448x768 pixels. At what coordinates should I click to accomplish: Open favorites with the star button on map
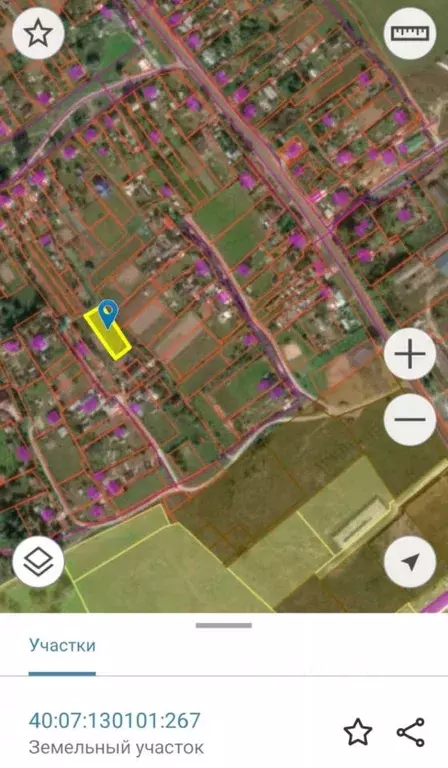[38, 33]
